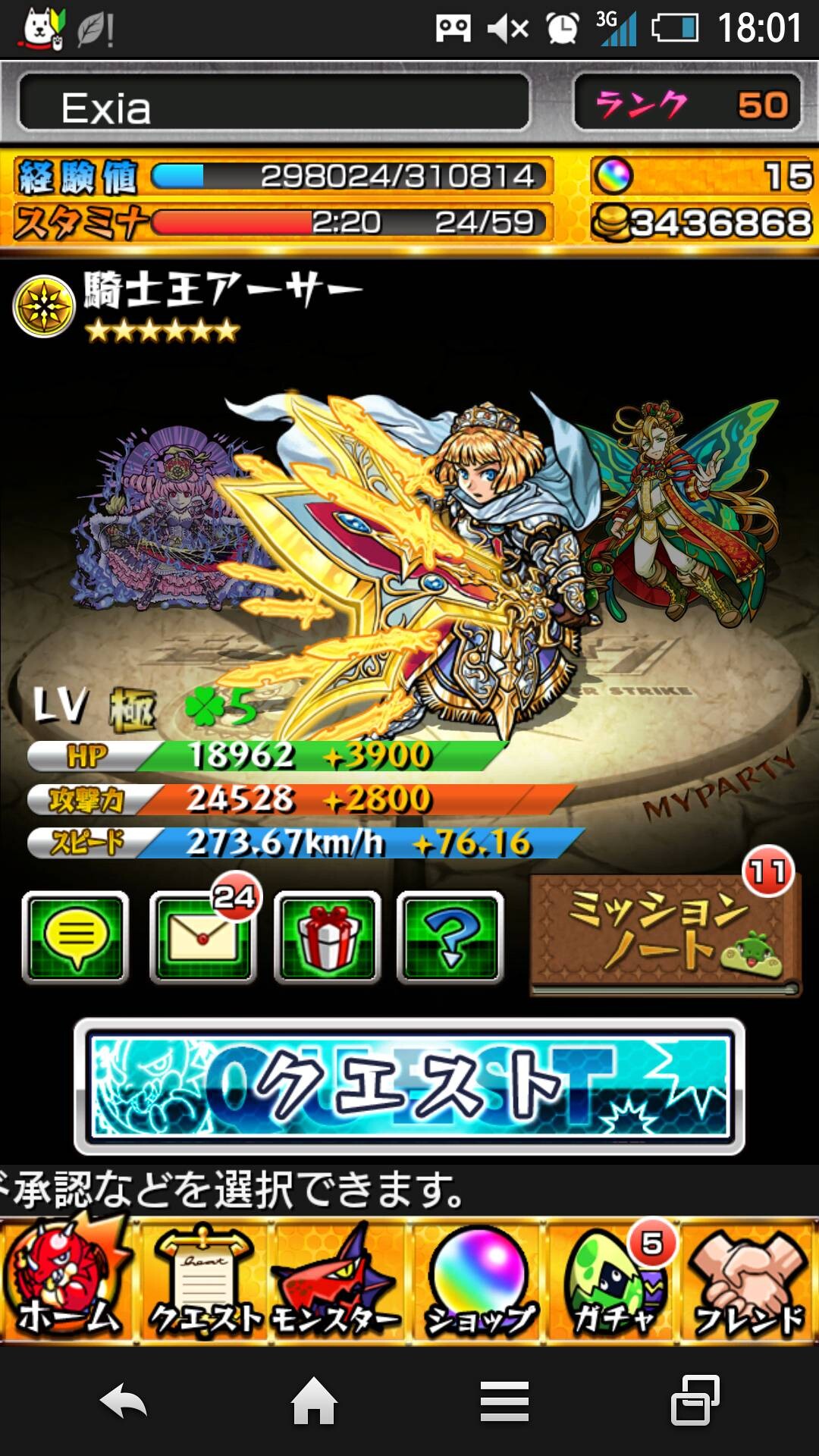Start the クエスト quest banner button
Screen dimensions: 819x1456
click(409, 1086)
